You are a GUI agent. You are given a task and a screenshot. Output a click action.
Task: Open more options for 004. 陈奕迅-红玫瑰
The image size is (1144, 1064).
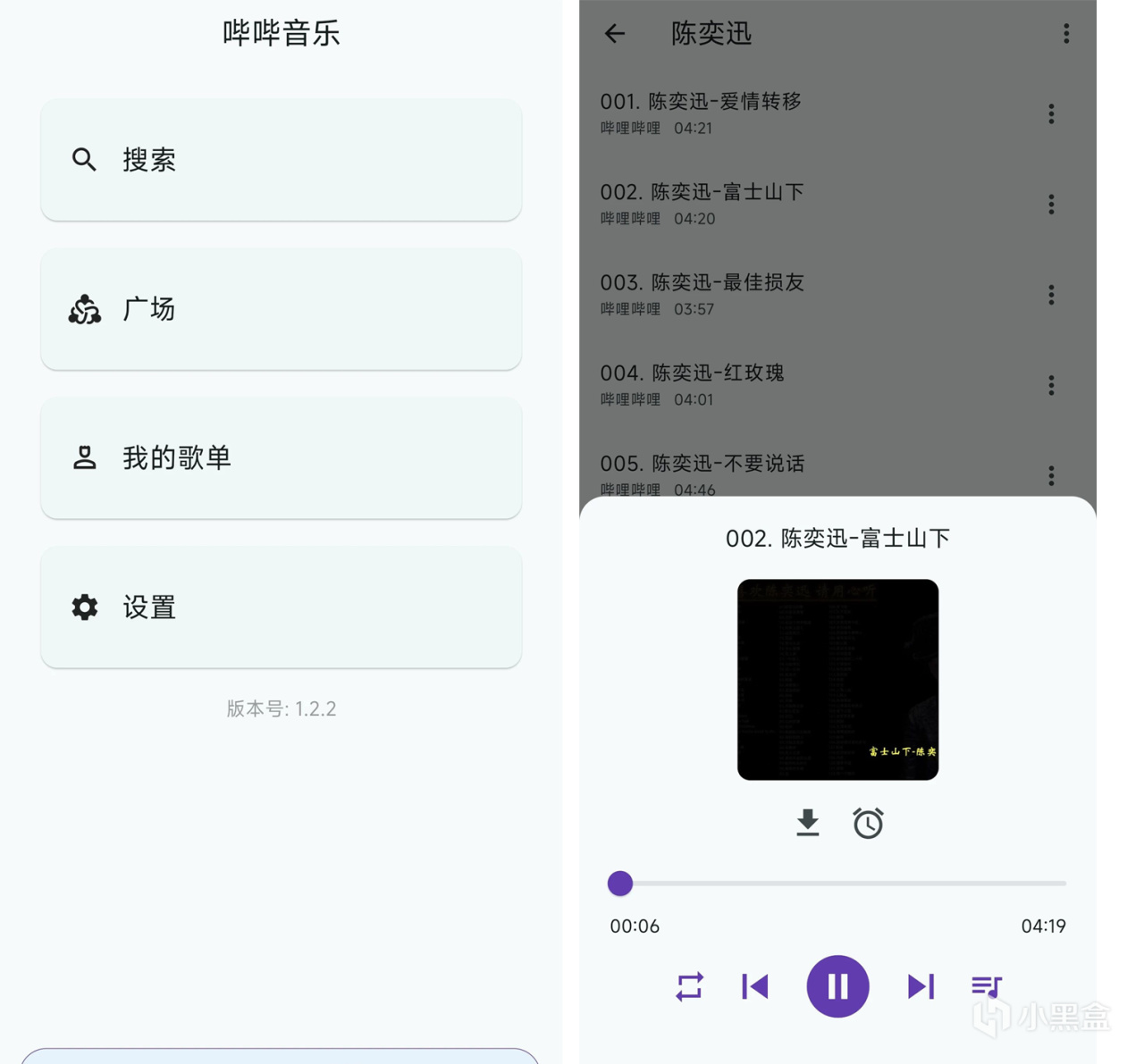[1051, 385]
